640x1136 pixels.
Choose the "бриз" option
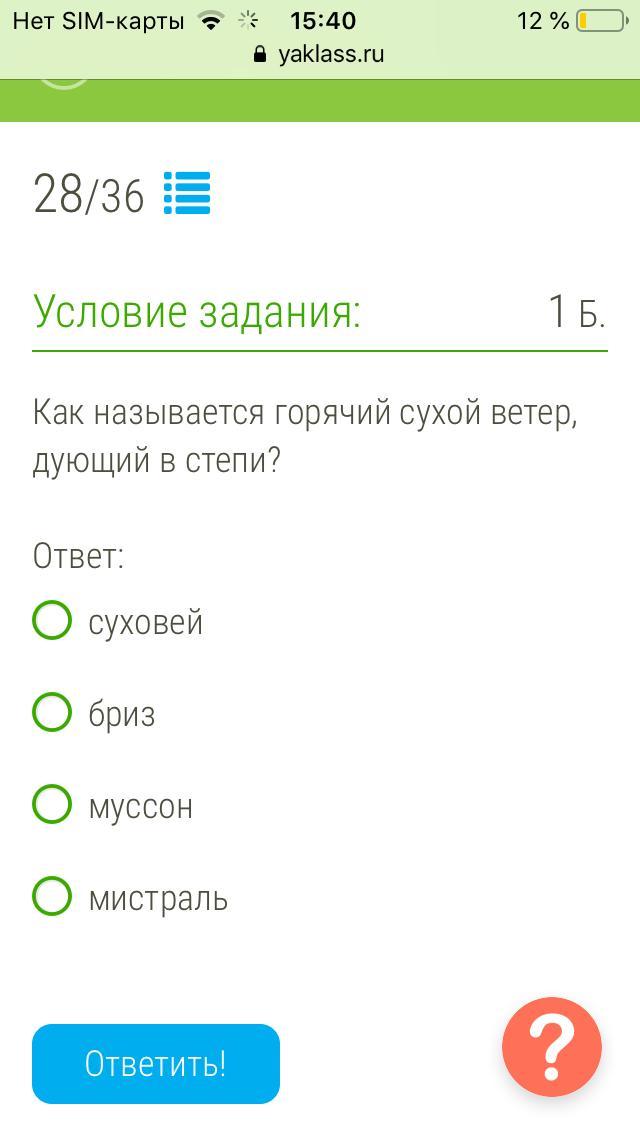pos(52,712)
